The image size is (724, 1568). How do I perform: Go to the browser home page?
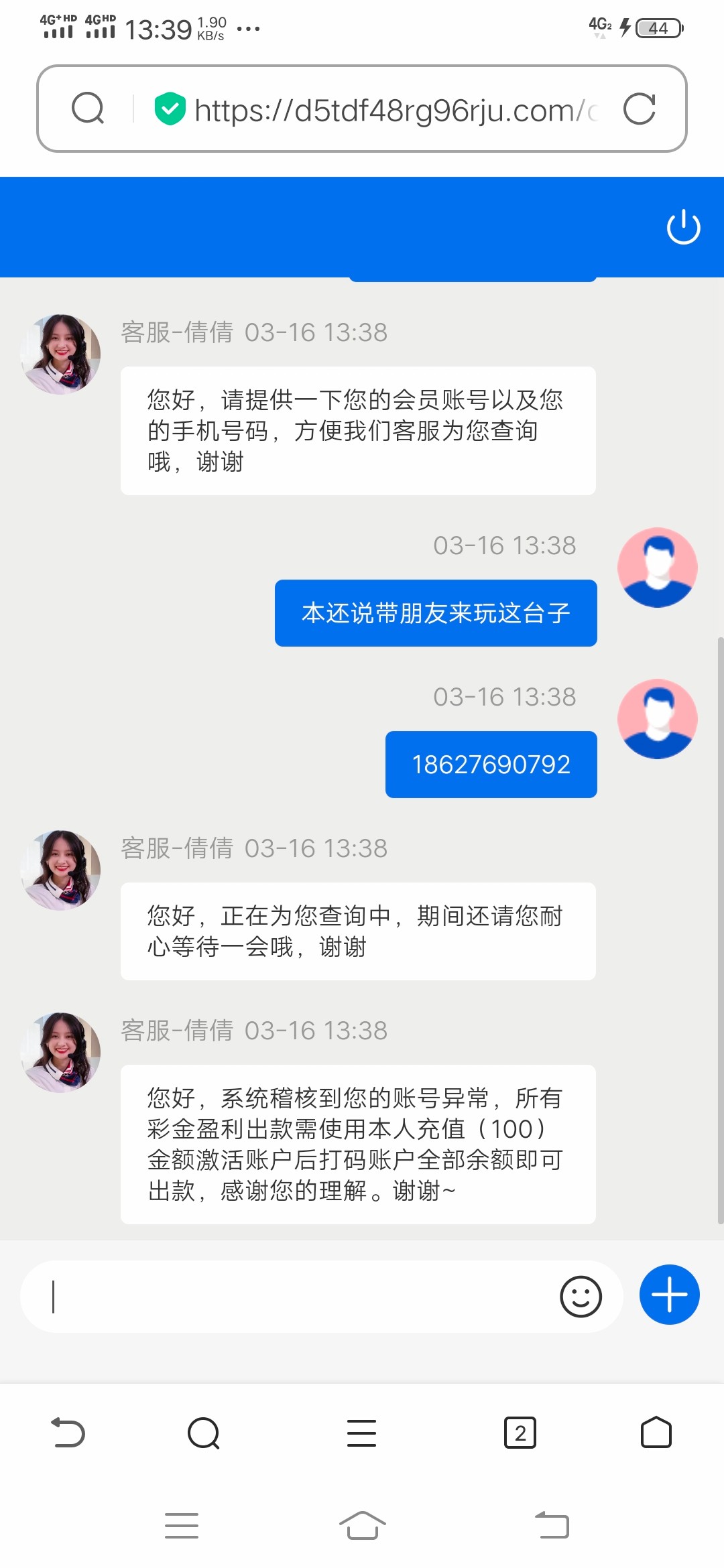pos(656,1433)
